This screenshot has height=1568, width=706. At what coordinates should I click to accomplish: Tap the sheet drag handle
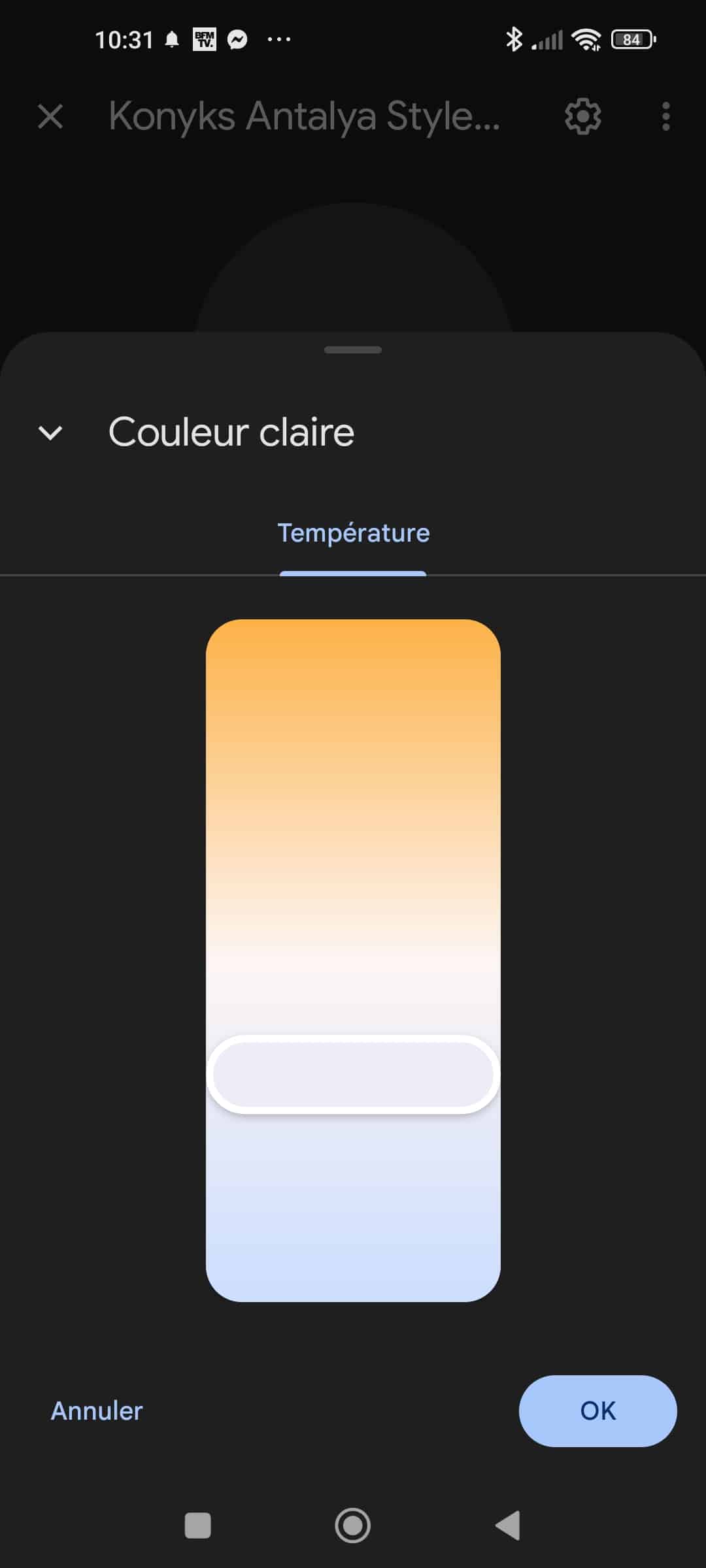353,350
